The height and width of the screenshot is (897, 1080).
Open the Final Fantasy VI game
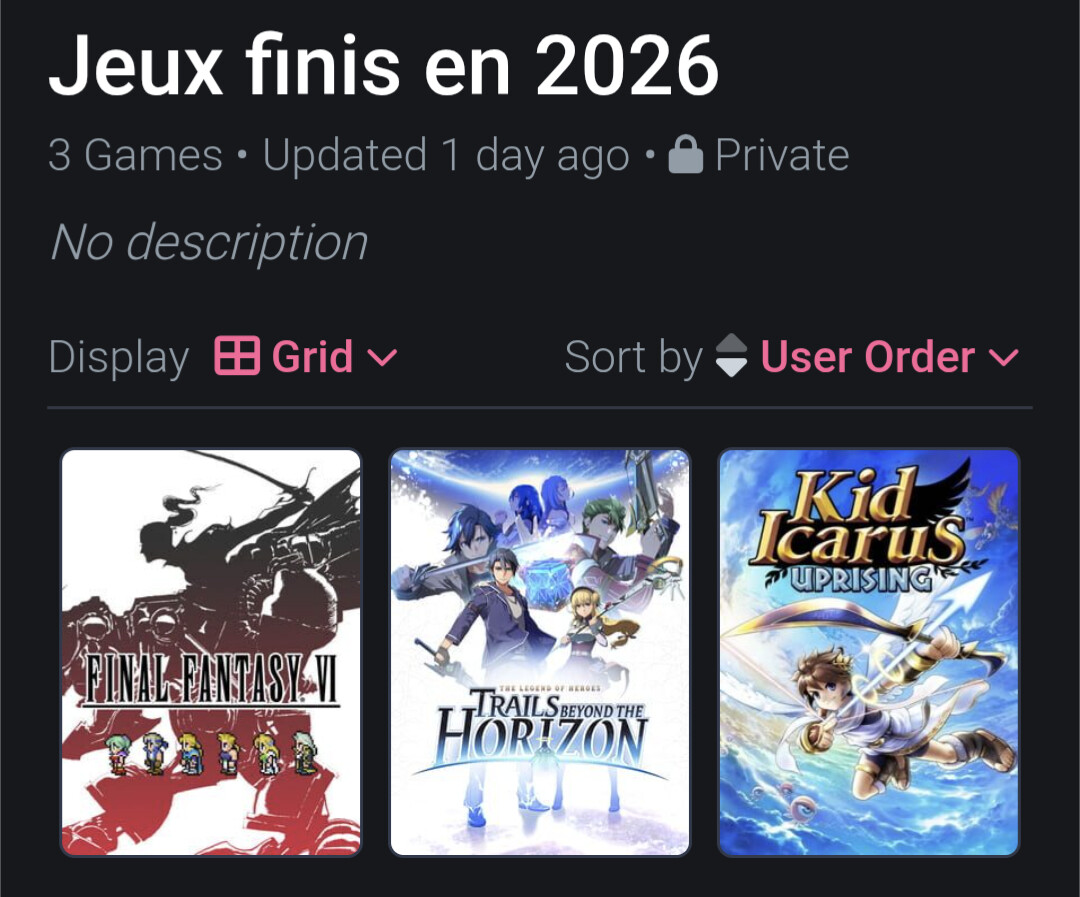pyautogui.click(x=211, y=652)
